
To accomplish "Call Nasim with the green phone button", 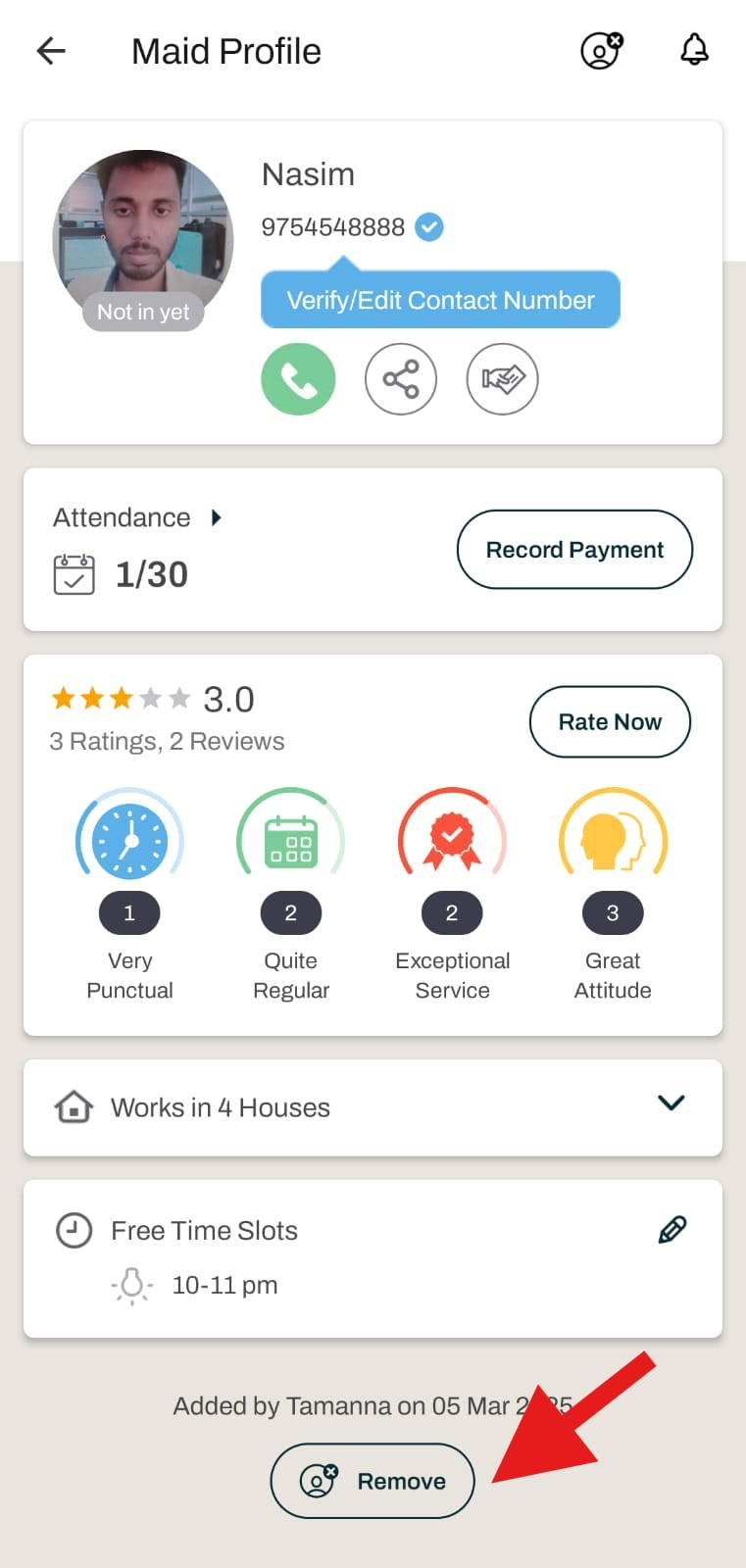I will click(x=298, y=379).
